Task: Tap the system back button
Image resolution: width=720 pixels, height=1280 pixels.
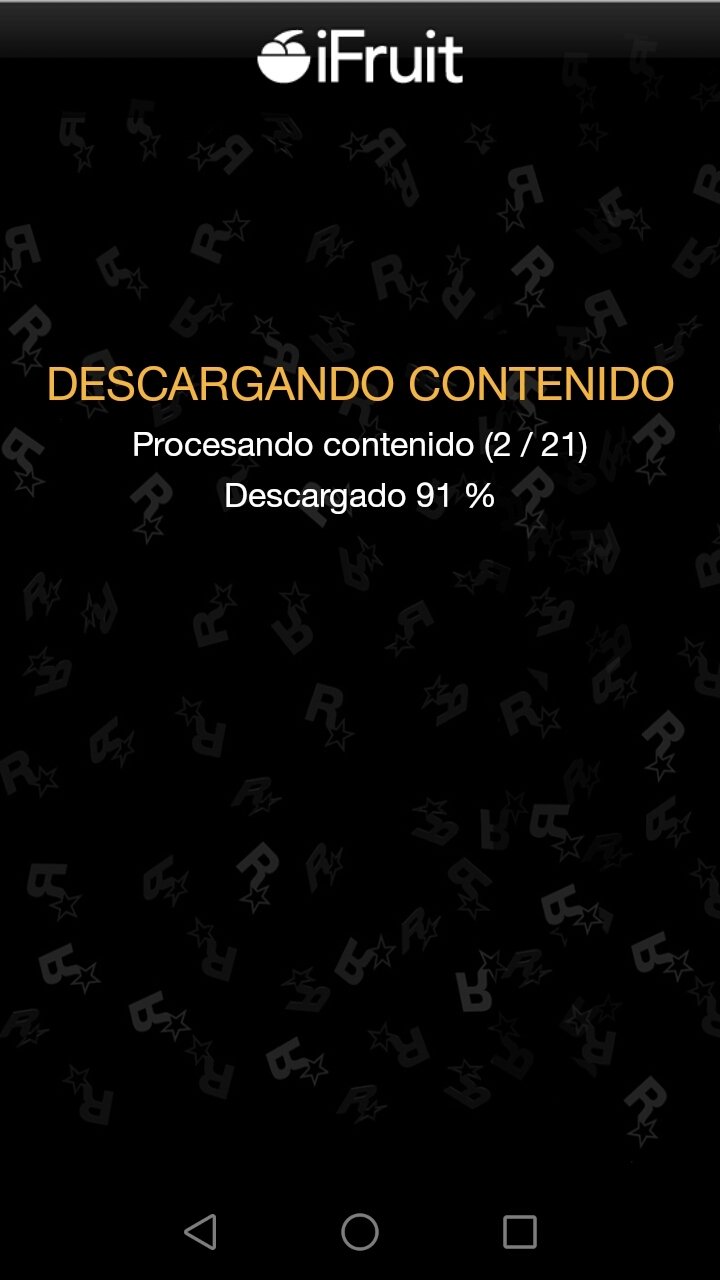Action: point(201,1232)
